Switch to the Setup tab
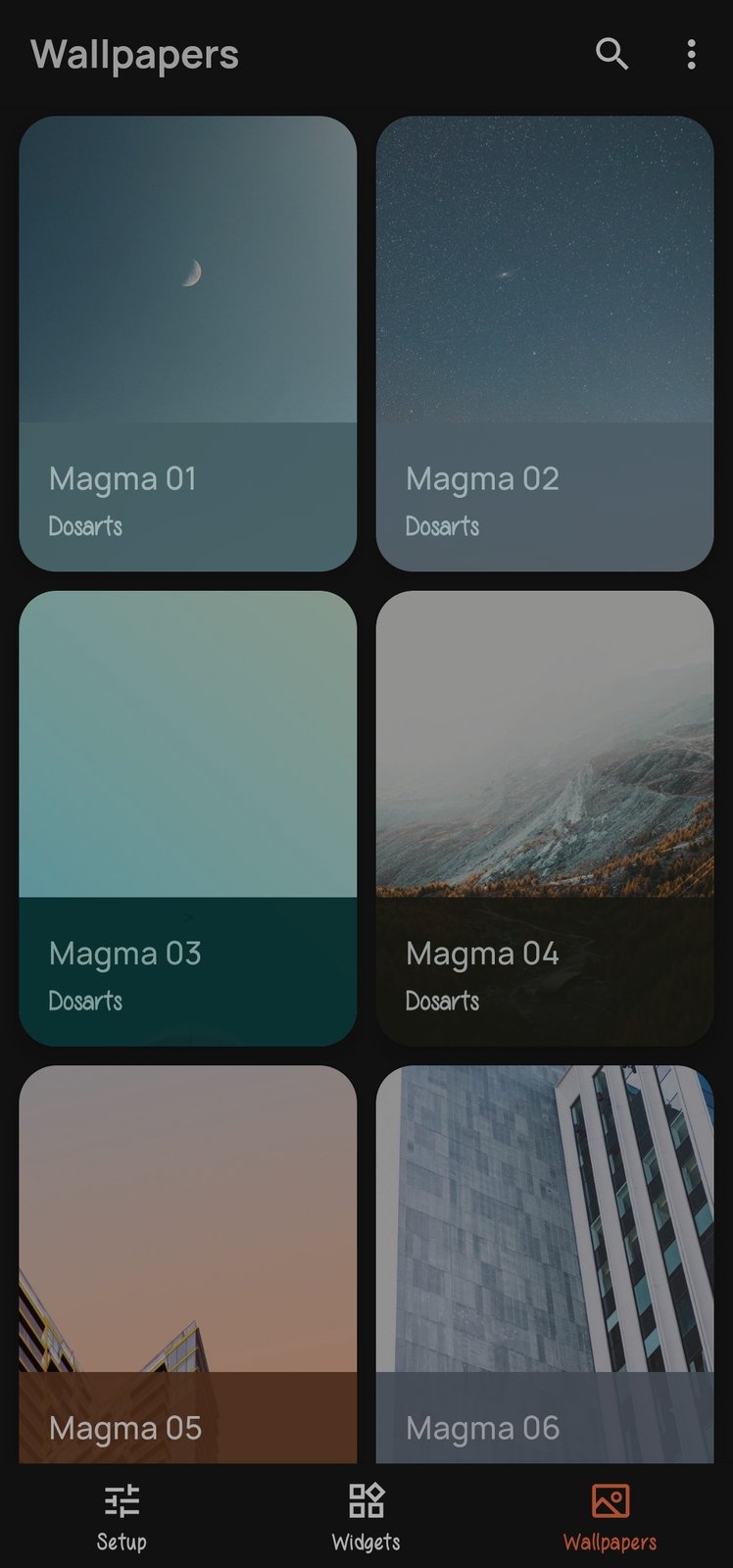This screenshot has width=733, height=1568. click(x=122, y=1516)
